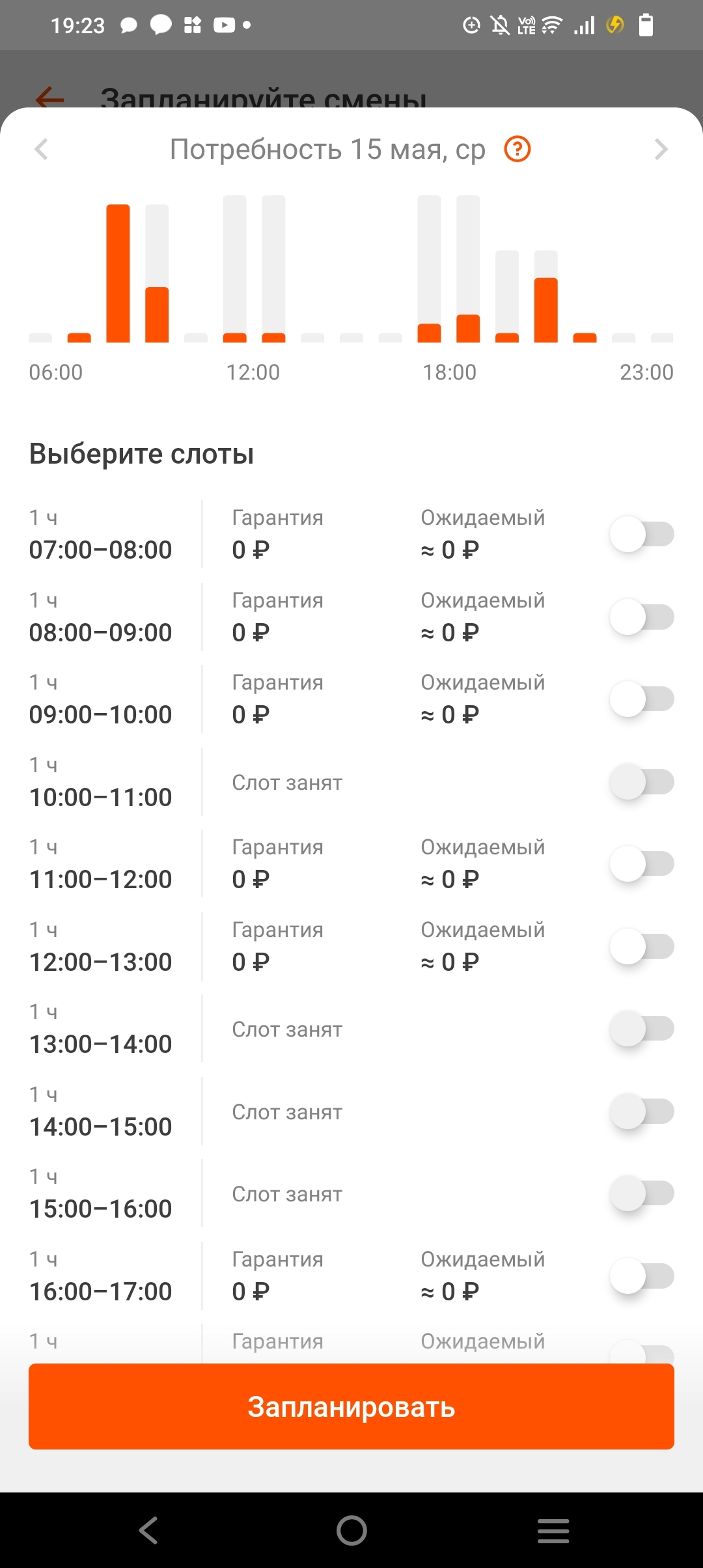703x1568 pixels.
Task: Toggle the 08:00–09:00 slot on
Action: click(x=641, y=617)
